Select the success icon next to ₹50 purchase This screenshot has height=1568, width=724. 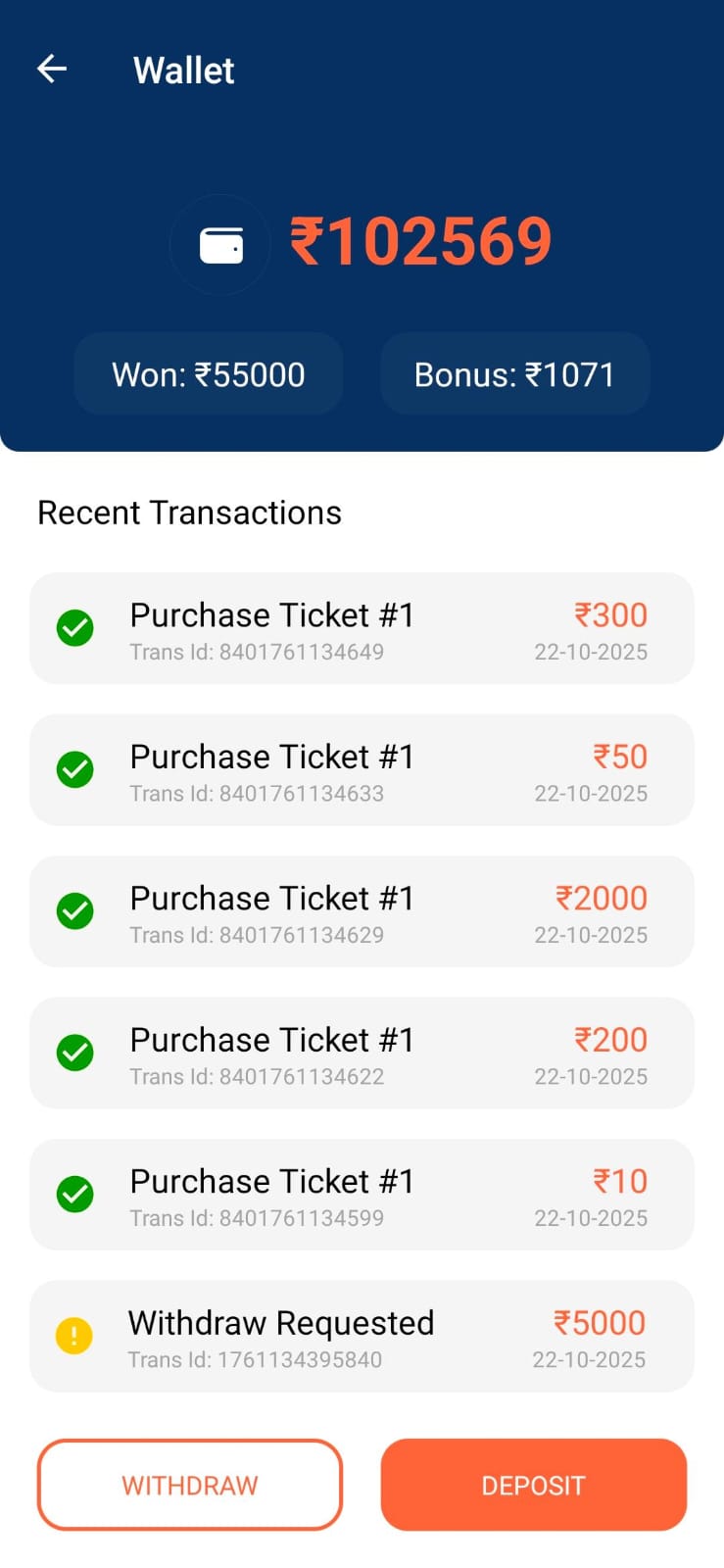click(x=74, y=770)
